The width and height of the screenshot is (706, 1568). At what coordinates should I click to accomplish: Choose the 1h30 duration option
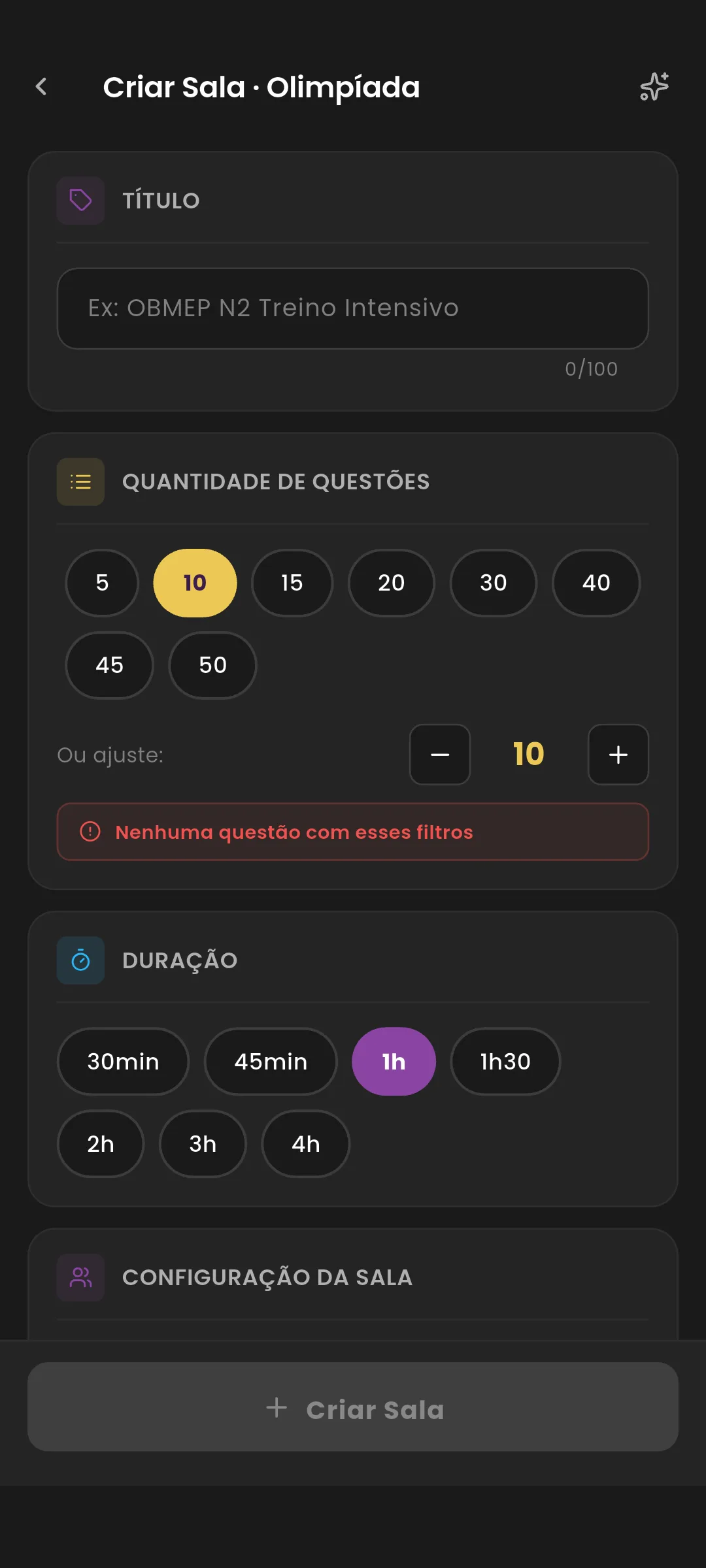tap(505, 1061)
